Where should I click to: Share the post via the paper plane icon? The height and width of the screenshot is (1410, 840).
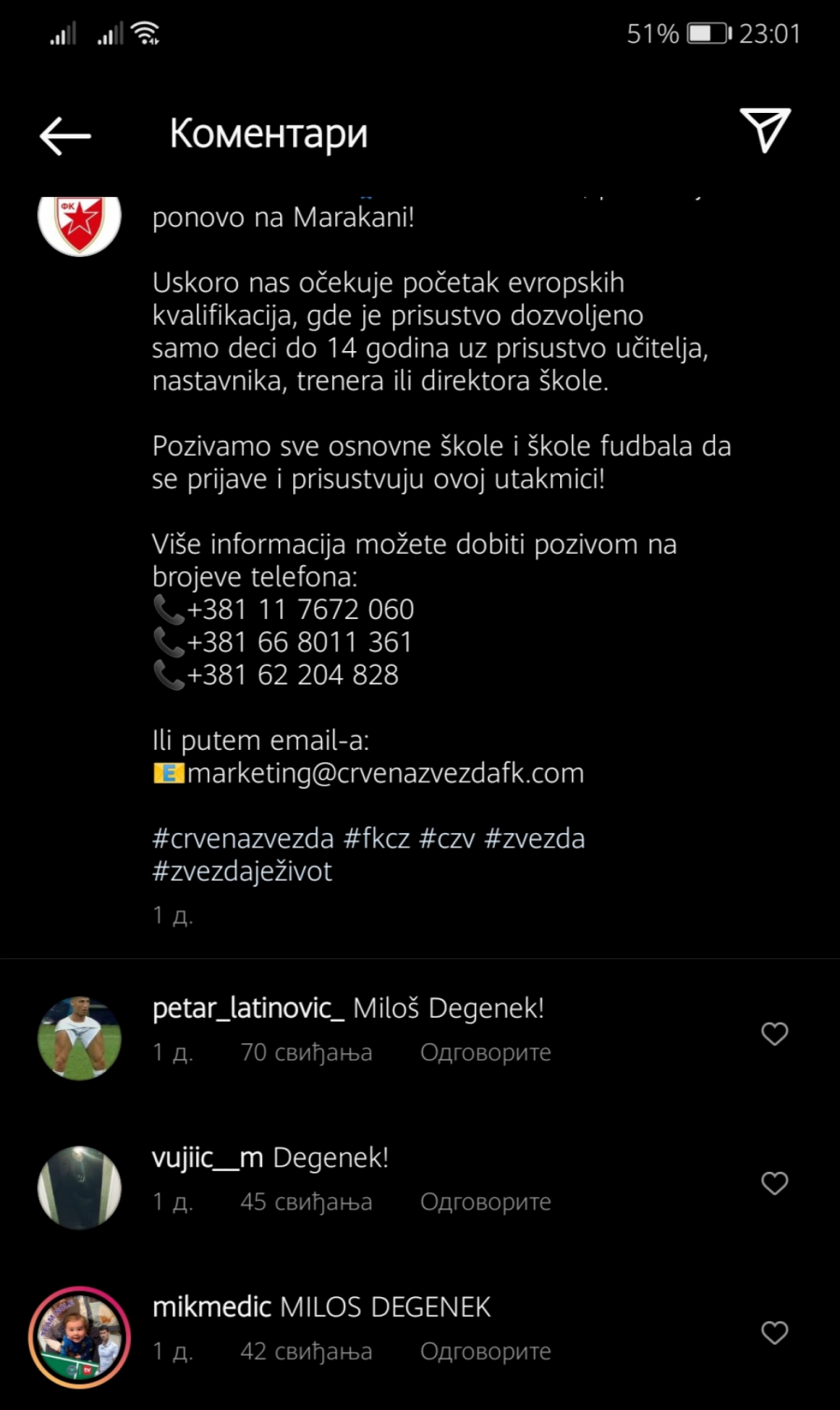[x=764, y=131]
